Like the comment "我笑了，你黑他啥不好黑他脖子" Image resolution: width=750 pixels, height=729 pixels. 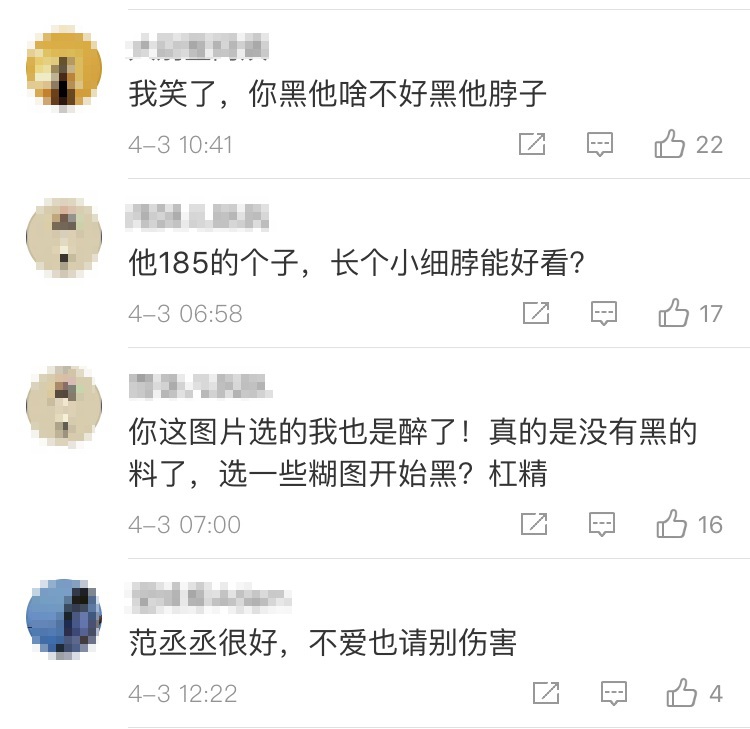[670, 145]
